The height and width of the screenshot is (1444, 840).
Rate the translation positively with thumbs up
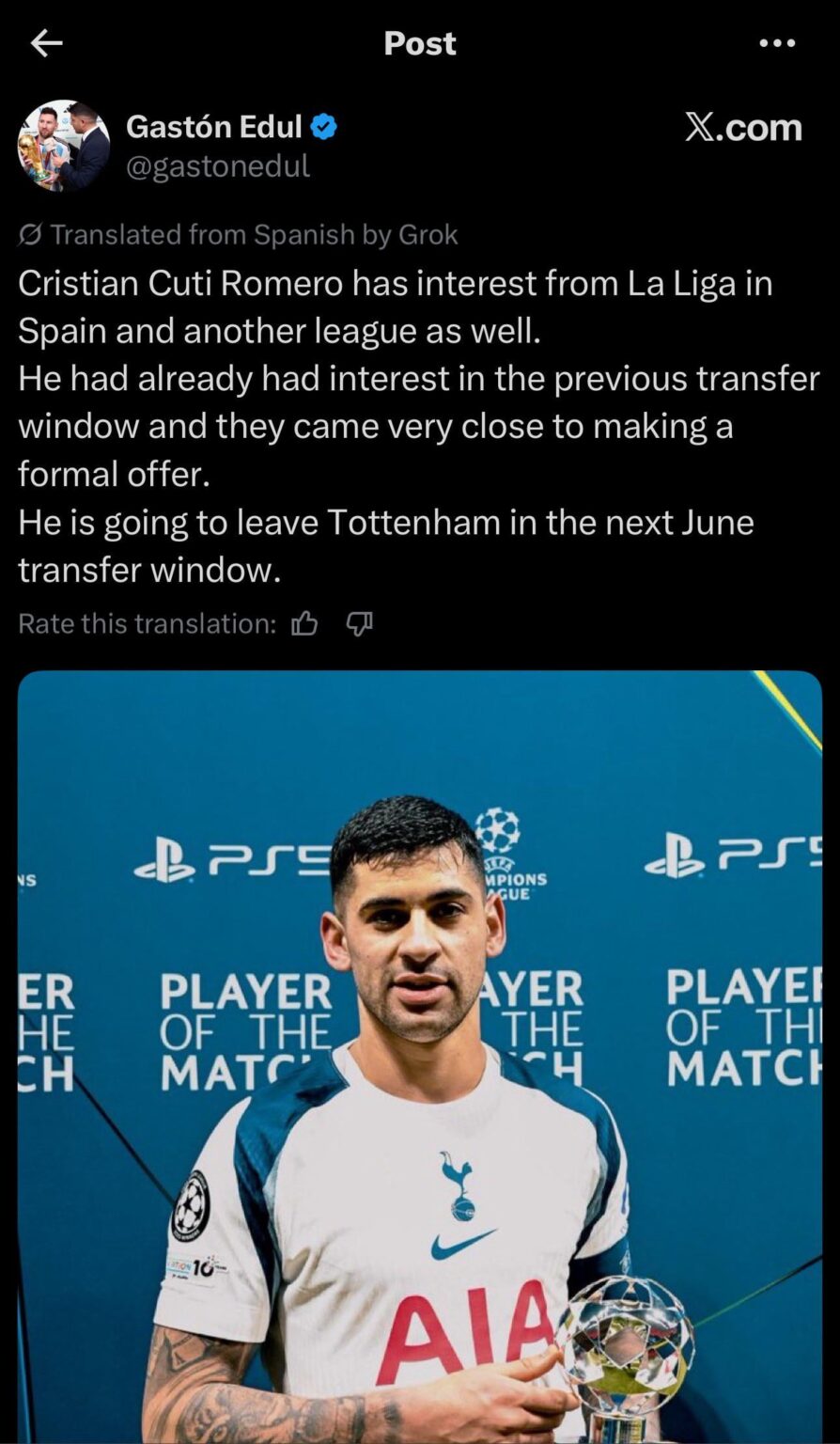[x=303, y=623]
